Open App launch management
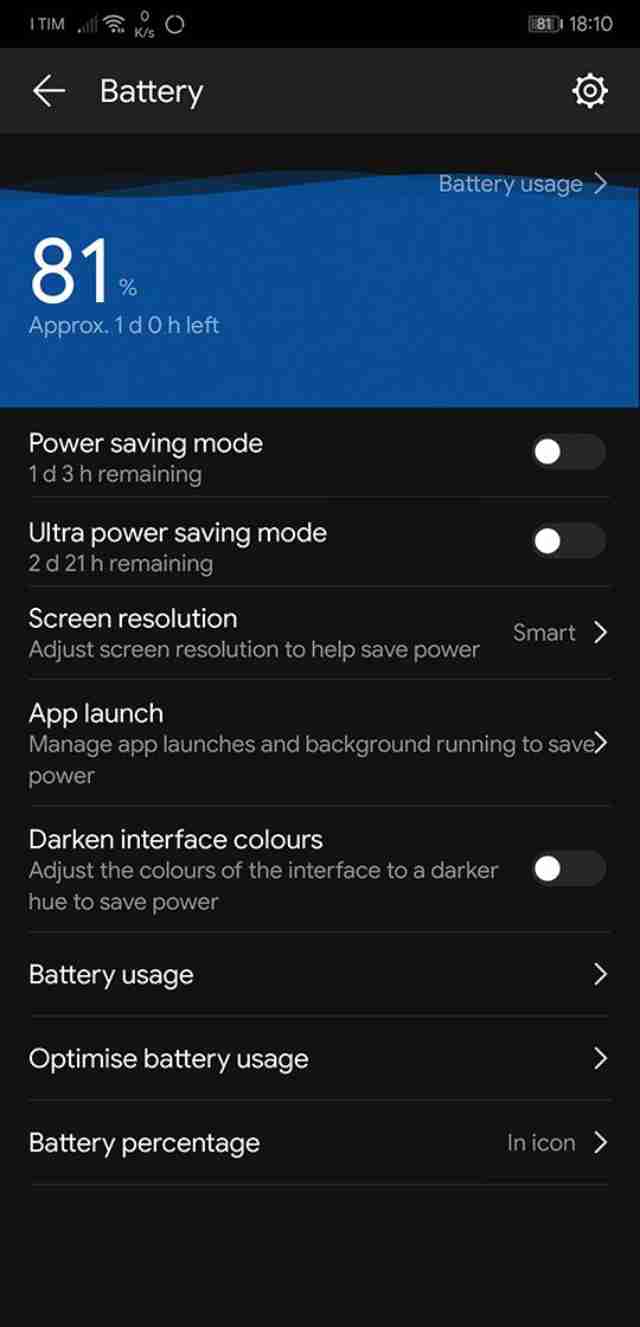Image resolution: width=640 pixels, height=1327 pixels. click(320, 743)
